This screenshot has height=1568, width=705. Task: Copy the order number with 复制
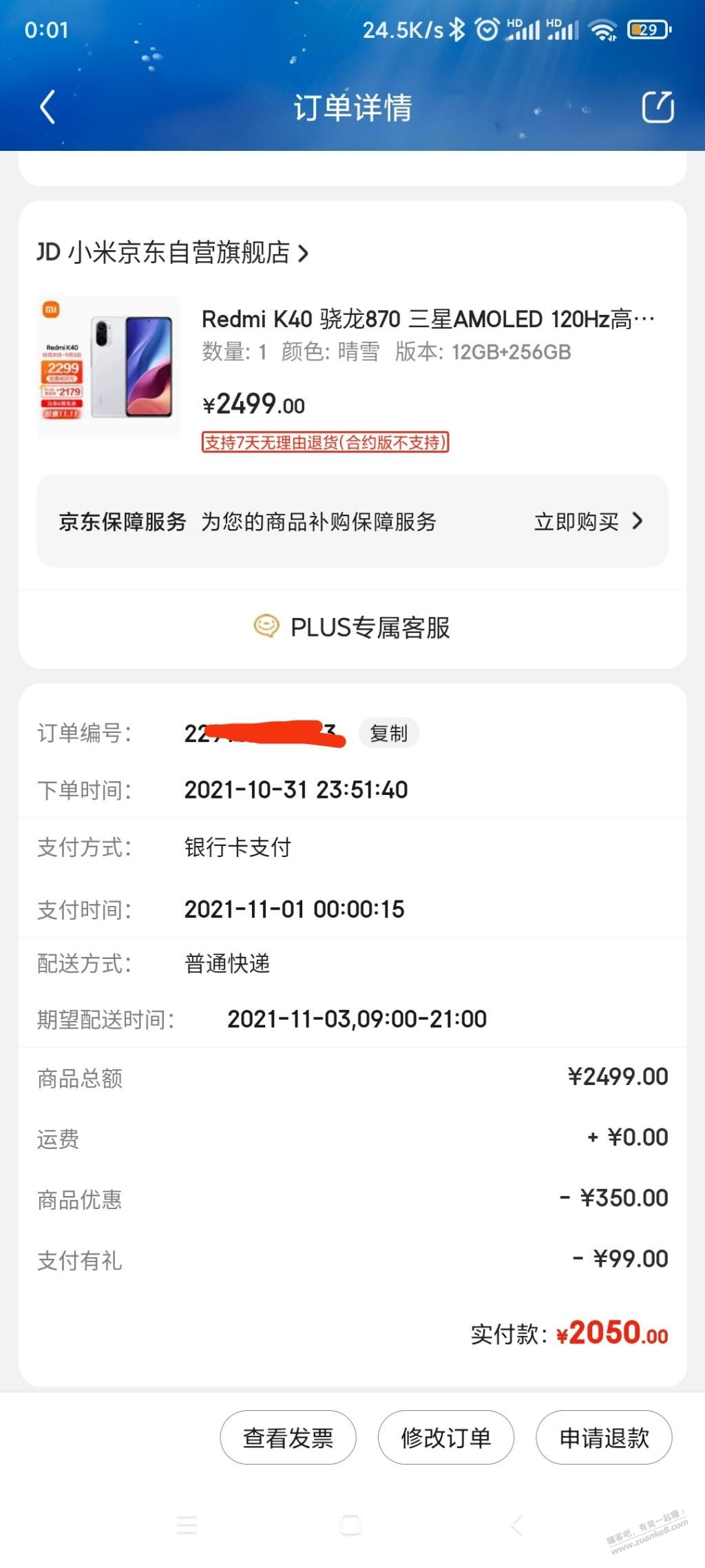pos(389,733)
